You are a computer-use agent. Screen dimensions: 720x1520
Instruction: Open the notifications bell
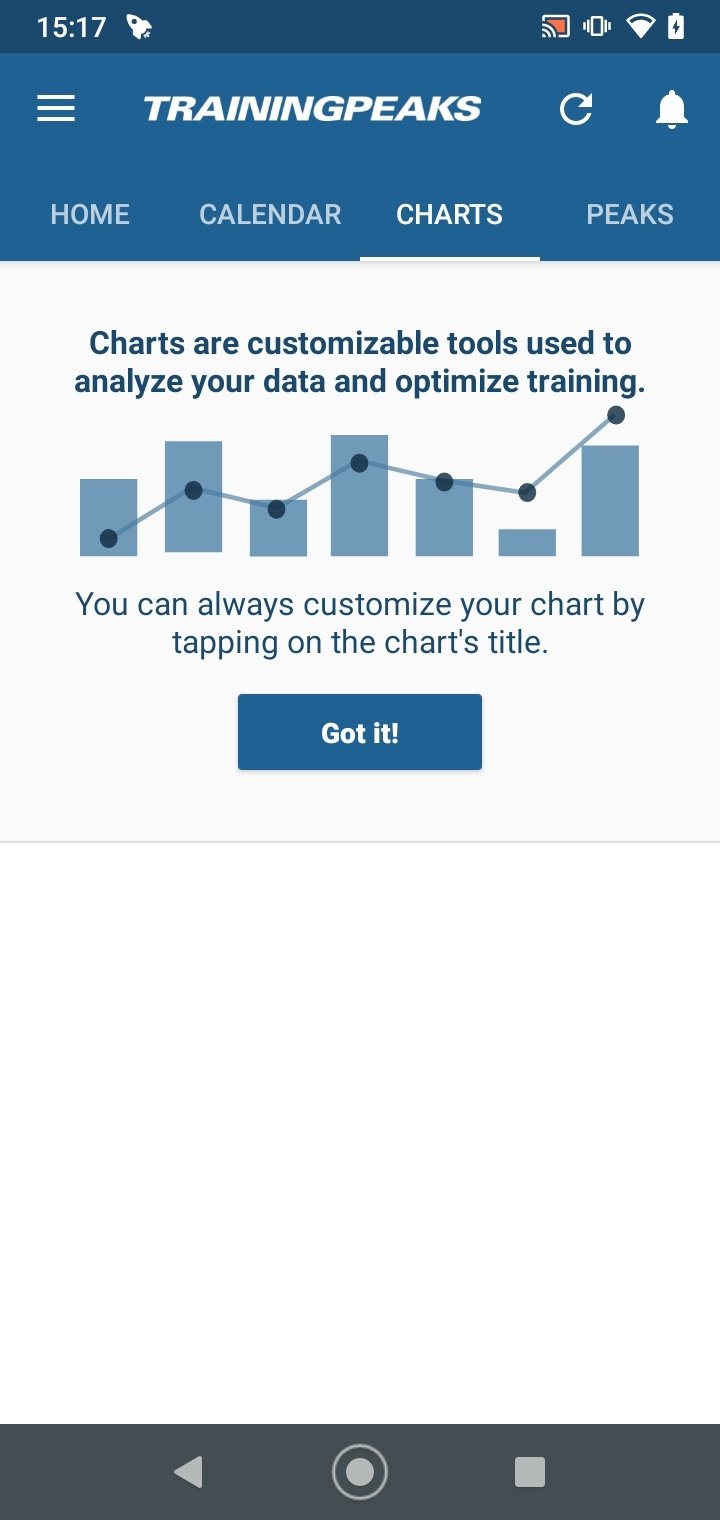click(x=672, y=109)
